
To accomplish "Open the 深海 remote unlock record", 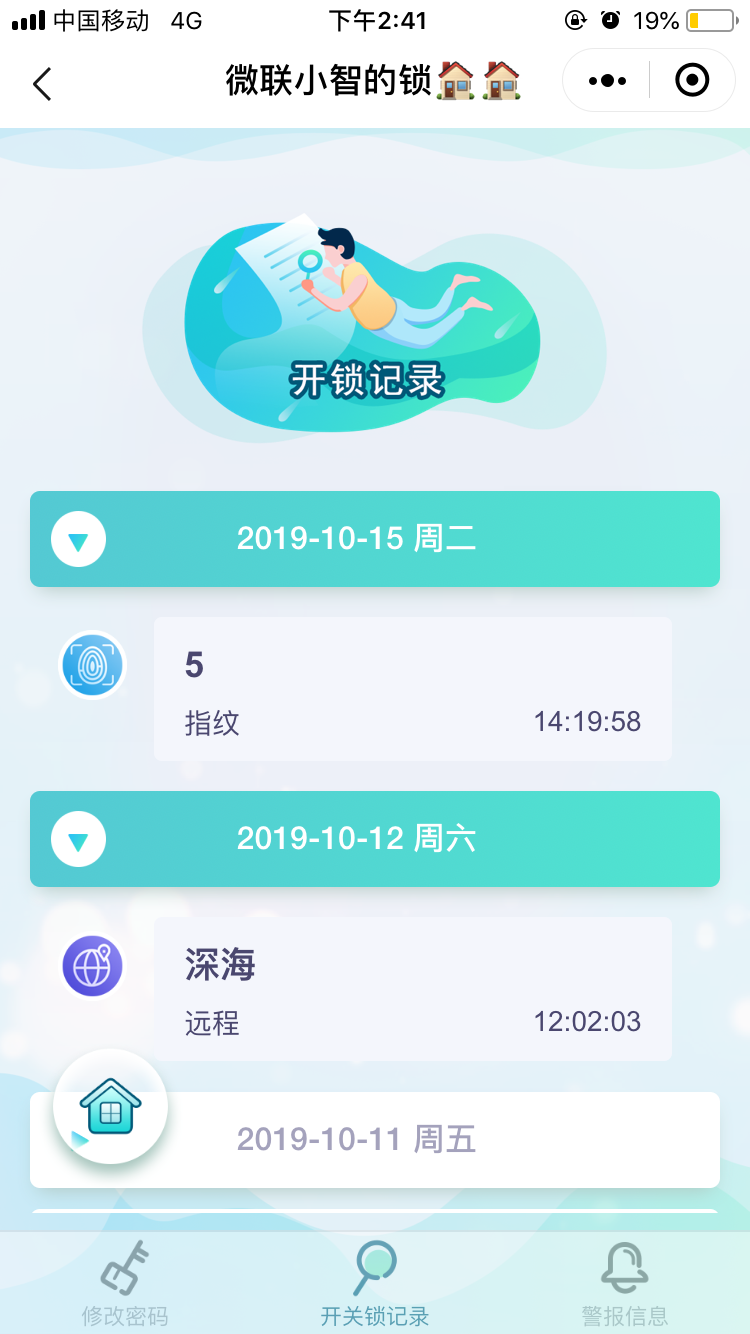I will pos(412,989).
